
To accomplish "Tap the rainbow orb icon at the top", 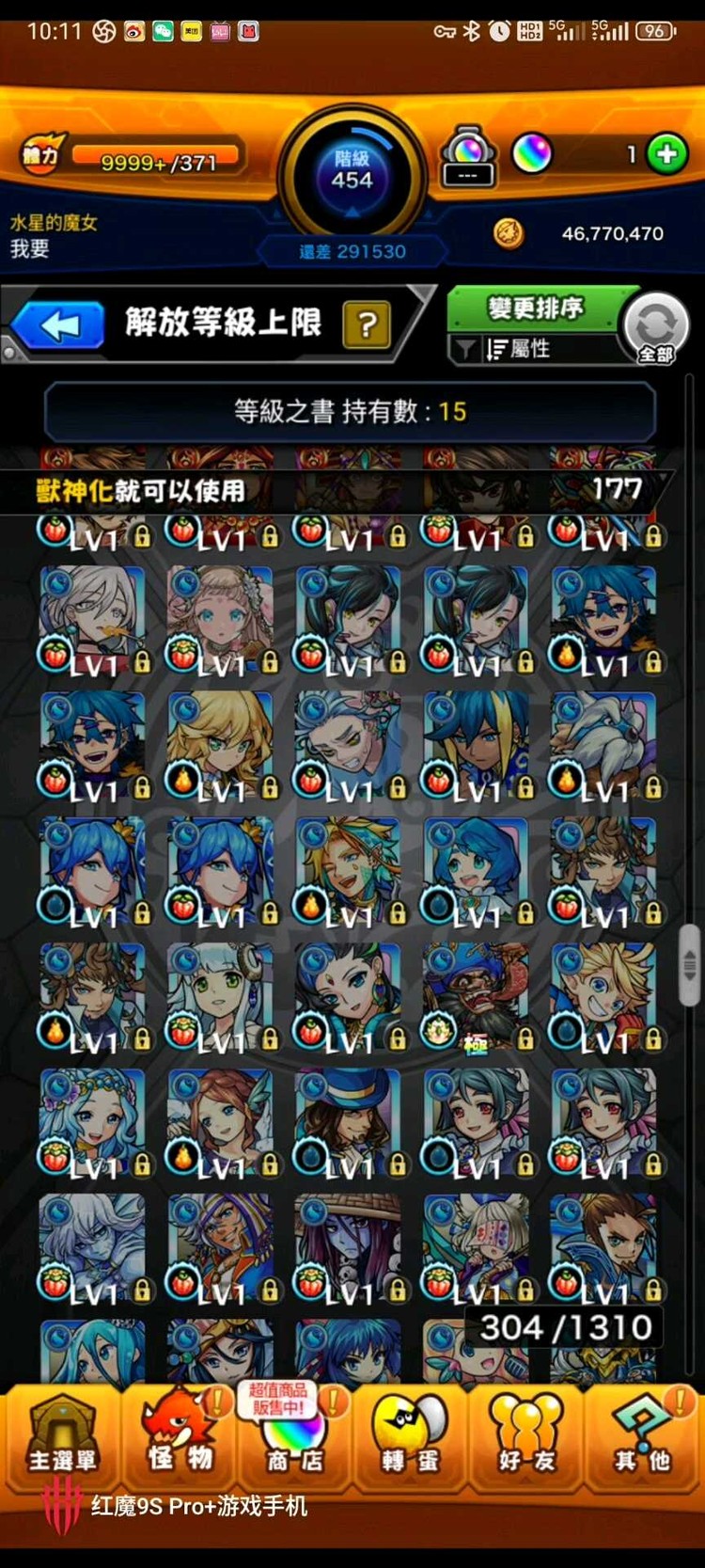I will click(533, 153).
